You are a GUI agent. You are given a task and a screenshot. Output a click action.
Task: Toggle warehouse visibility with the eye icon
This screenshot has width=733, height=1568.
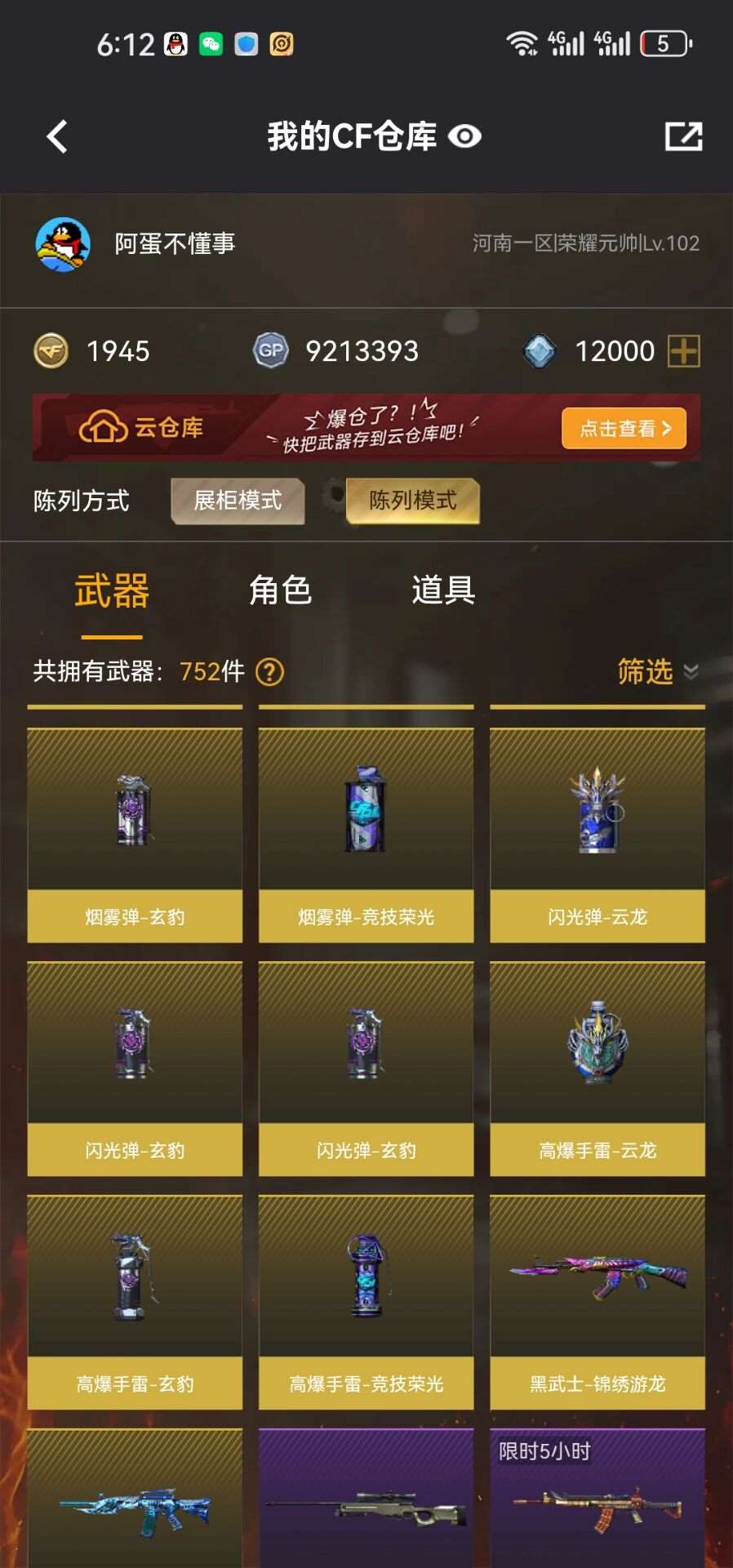click(464, 136)
